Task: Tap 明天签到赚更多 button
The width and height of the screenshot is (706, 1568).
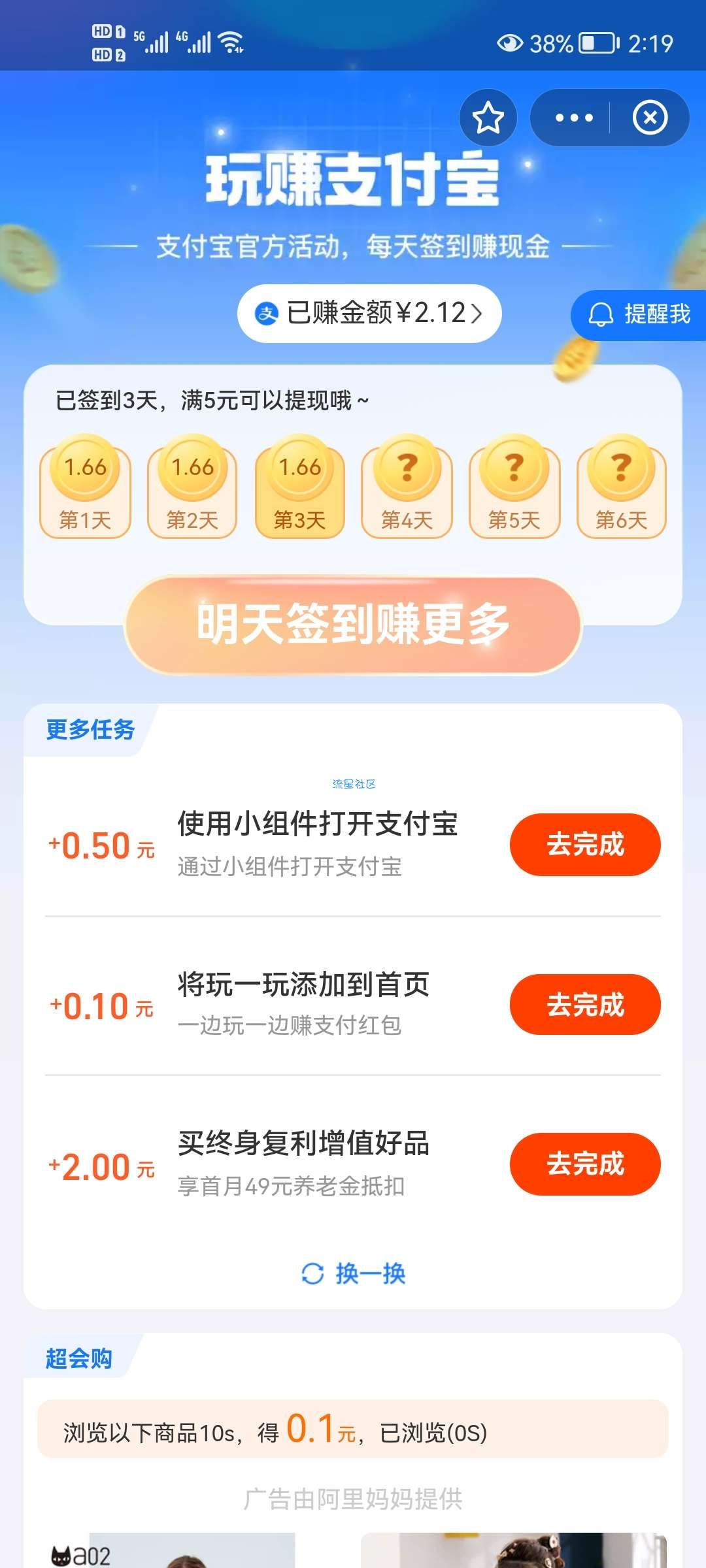Action: [353, 625]
